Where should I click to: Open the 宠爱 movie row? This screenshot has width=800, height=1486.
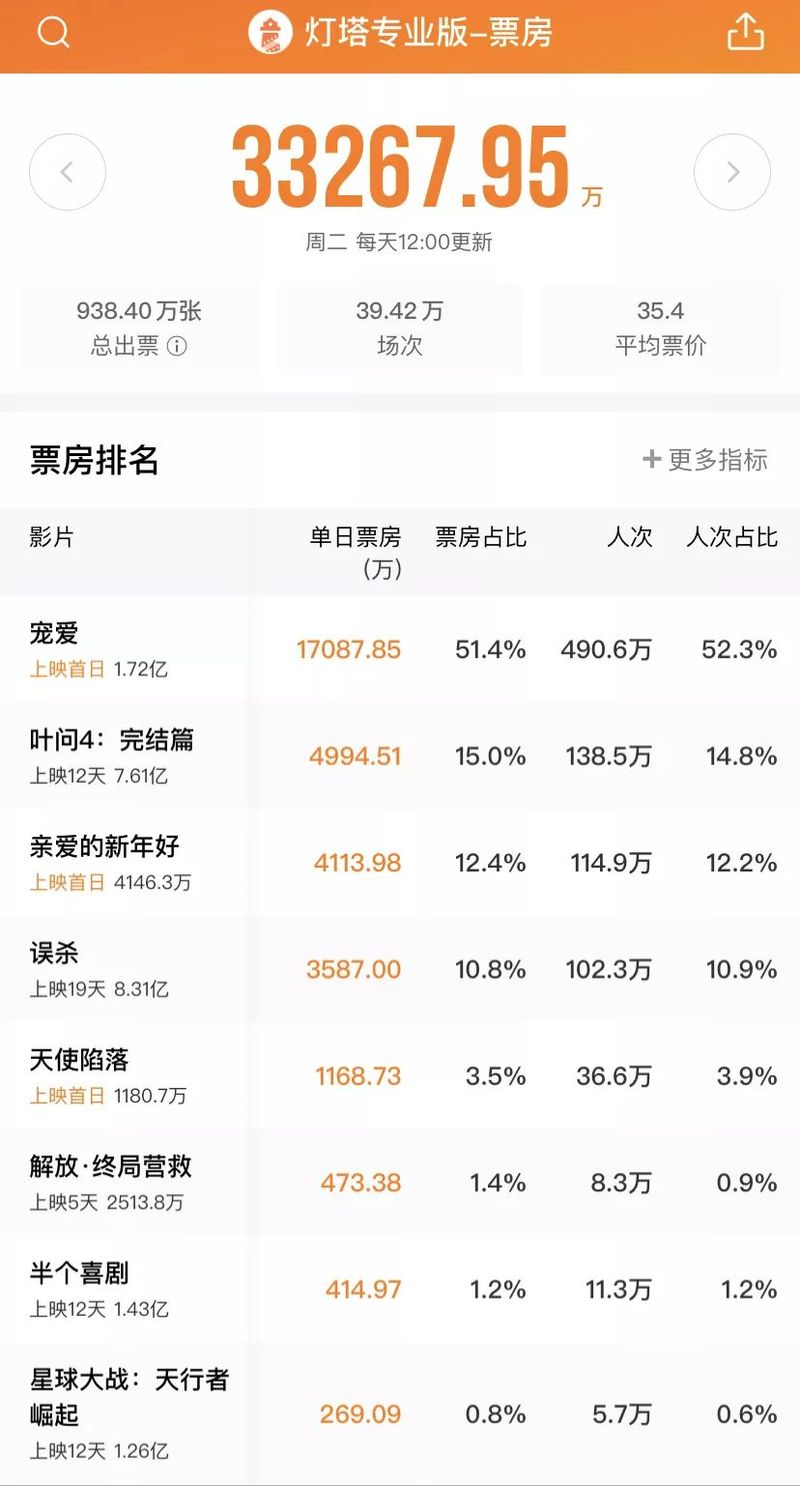400,649
